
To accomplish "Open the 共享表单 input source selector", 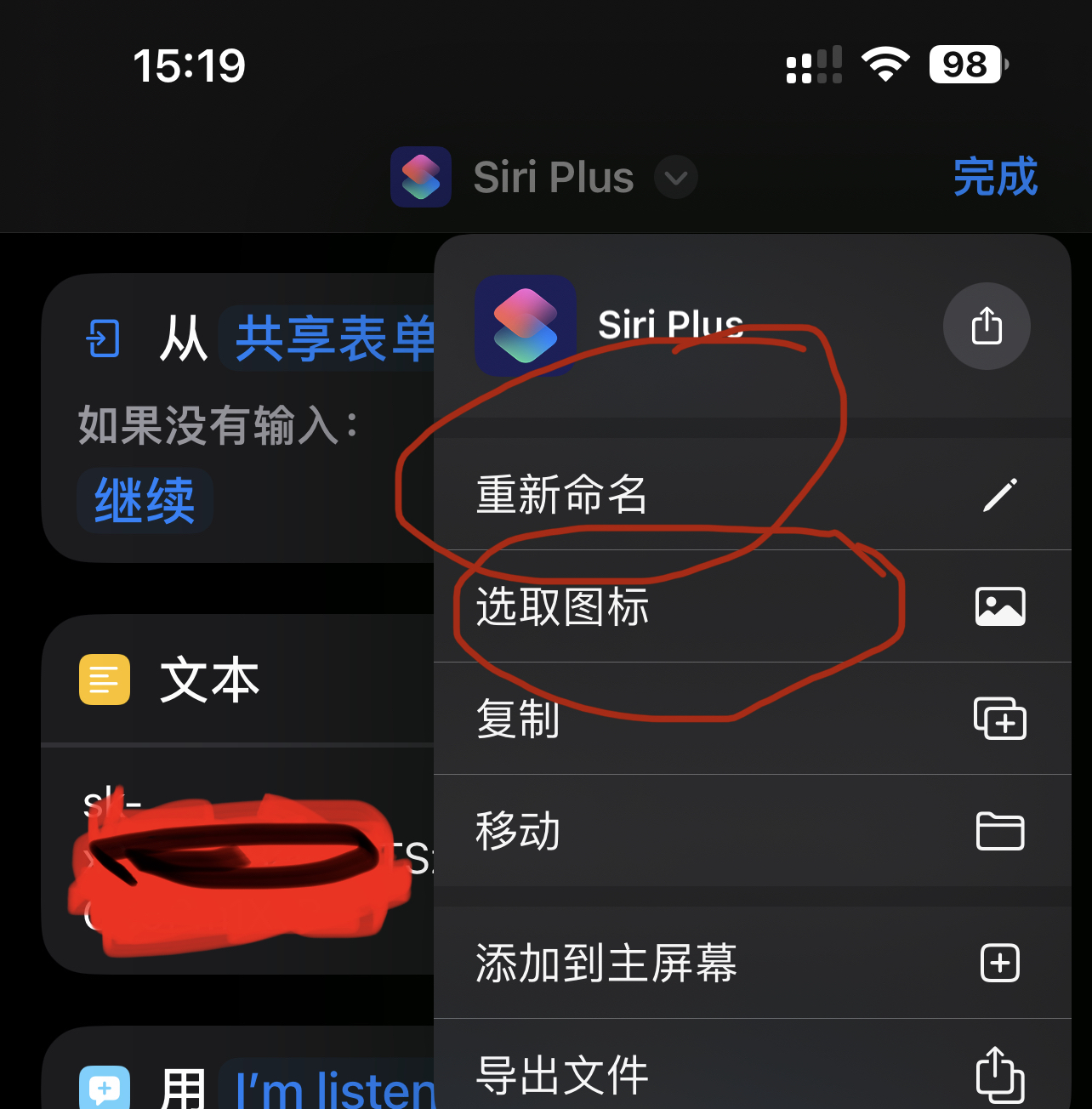I will pyautogui.click(x=332, y=338).
